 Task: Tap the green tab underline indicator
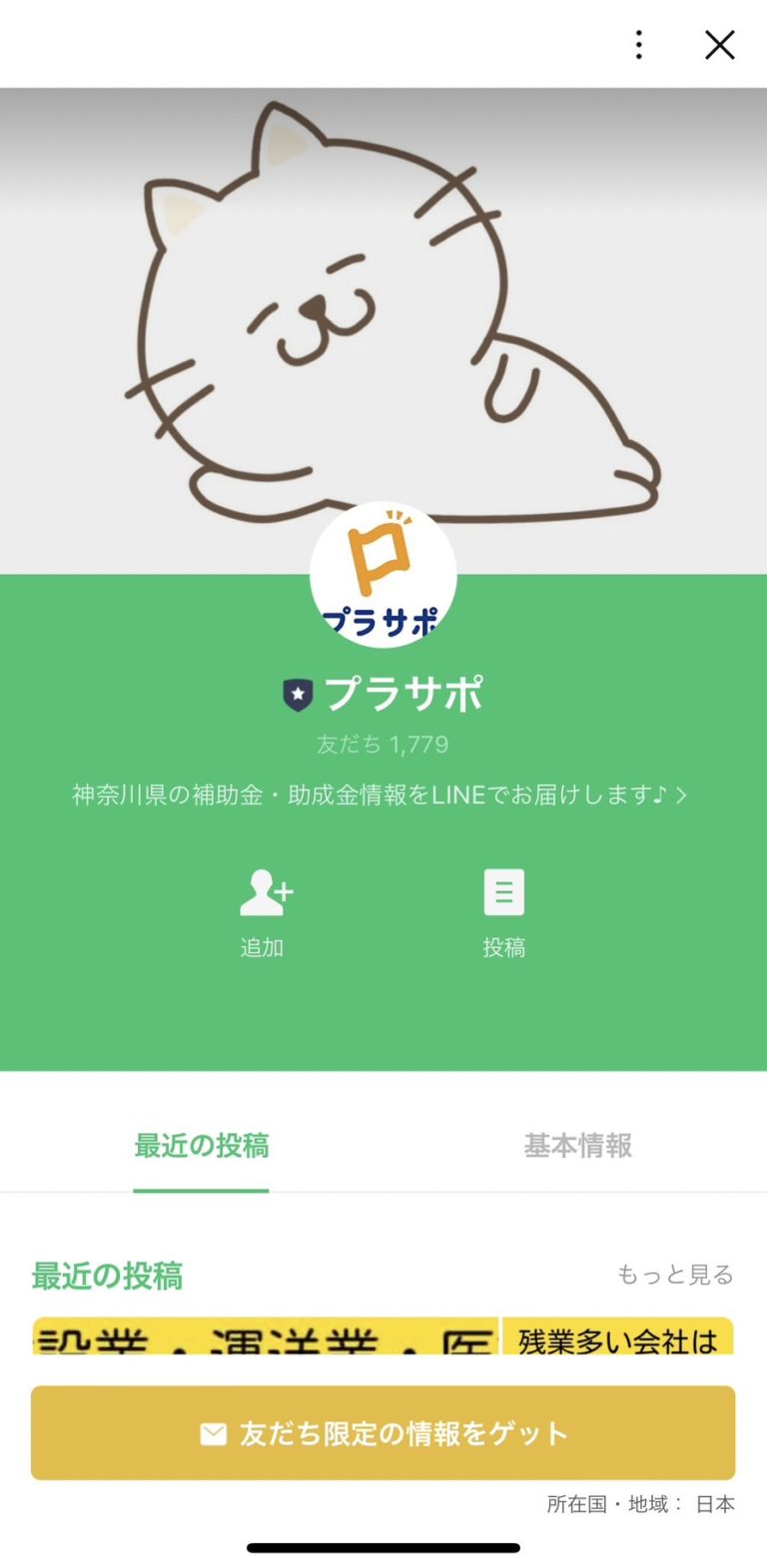click(x=201, y=1188)
